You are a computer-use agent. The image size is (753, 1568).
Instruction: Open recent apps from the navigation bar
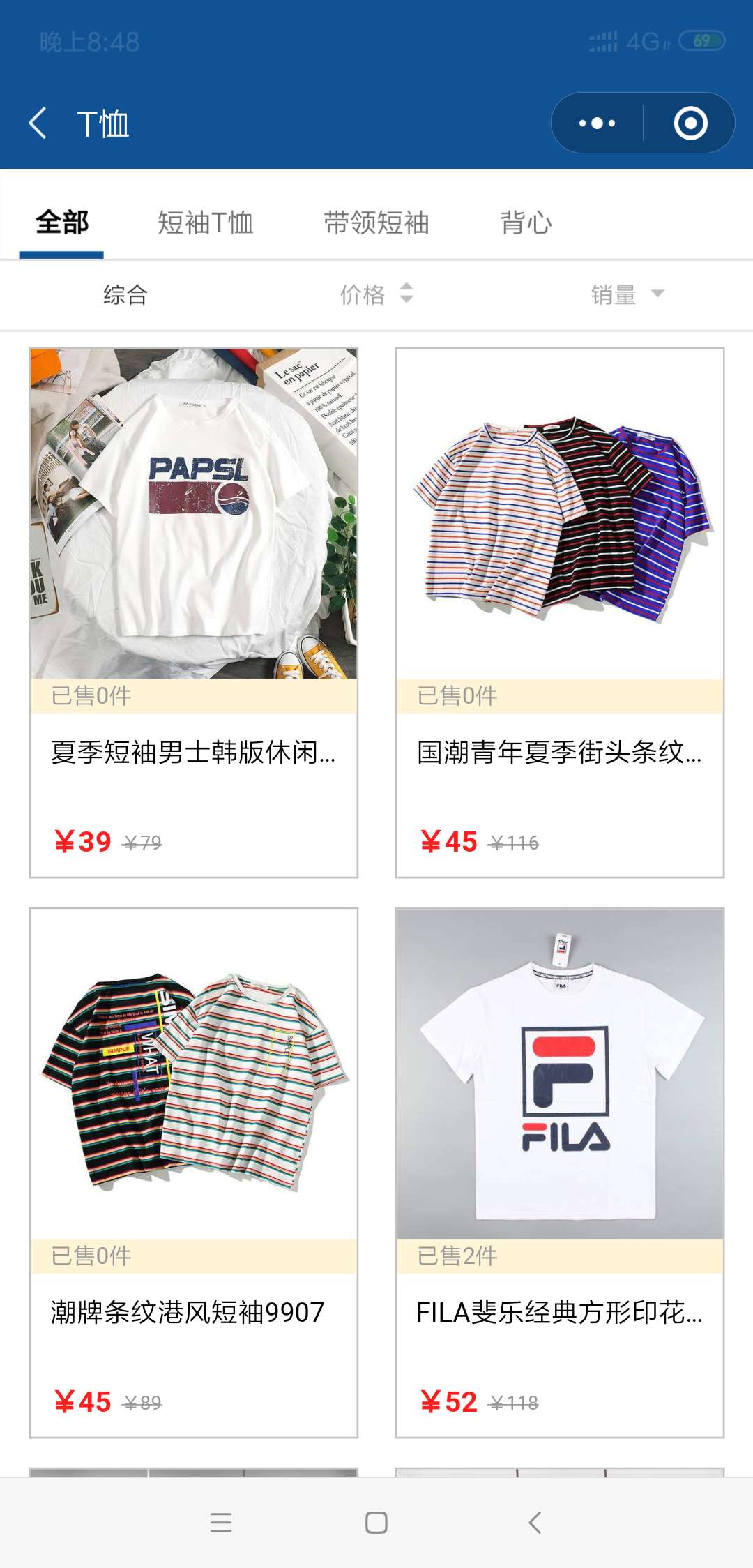(221, 1522)
